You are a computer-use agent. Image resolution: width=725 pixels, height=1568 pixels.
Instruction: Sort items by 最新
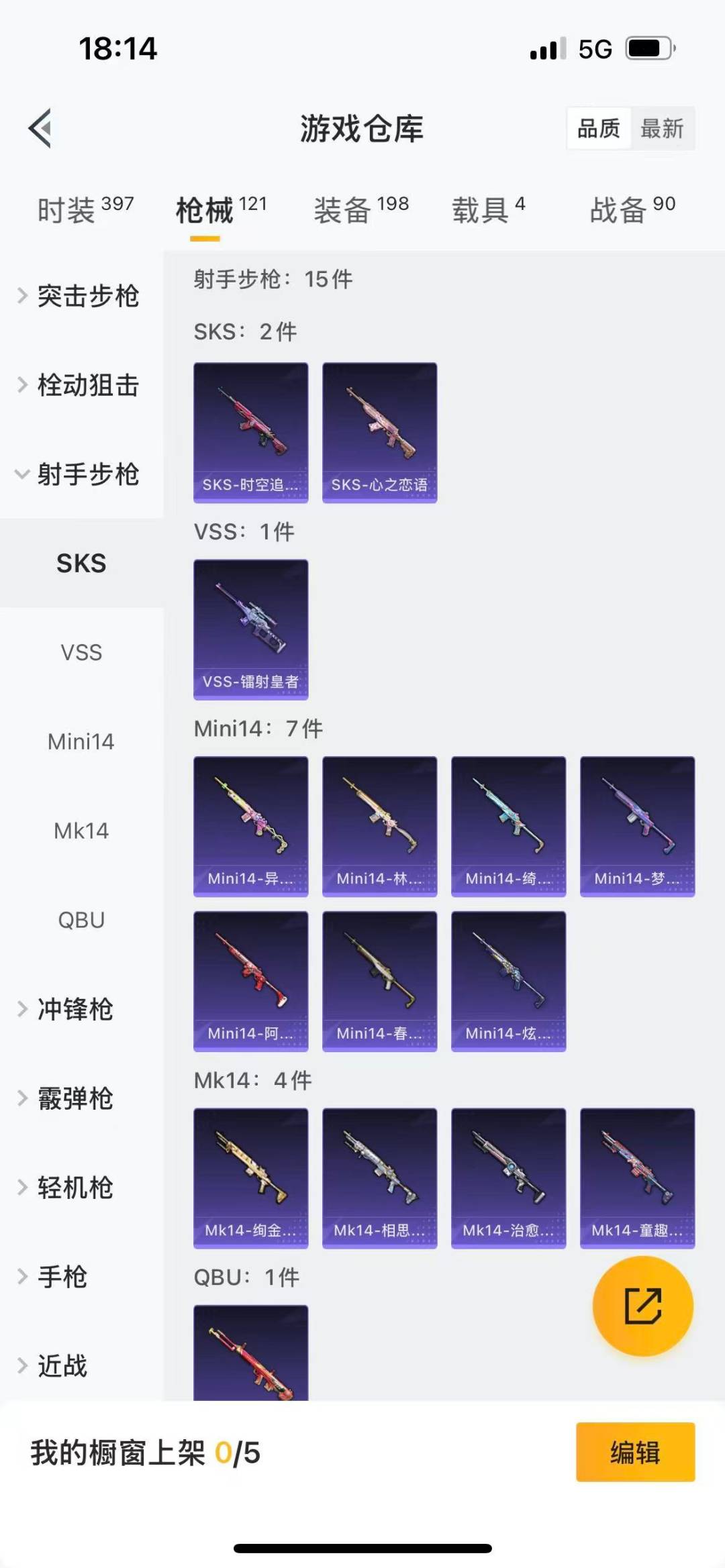pyautogui.click(x=661, y=128)
